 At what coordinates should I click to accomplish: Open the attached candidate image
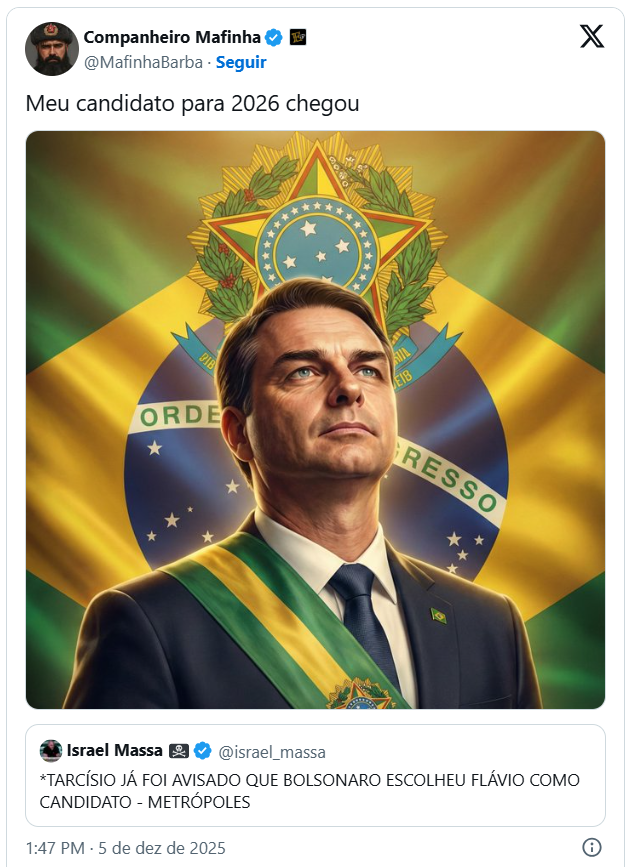tap(315, 420)
